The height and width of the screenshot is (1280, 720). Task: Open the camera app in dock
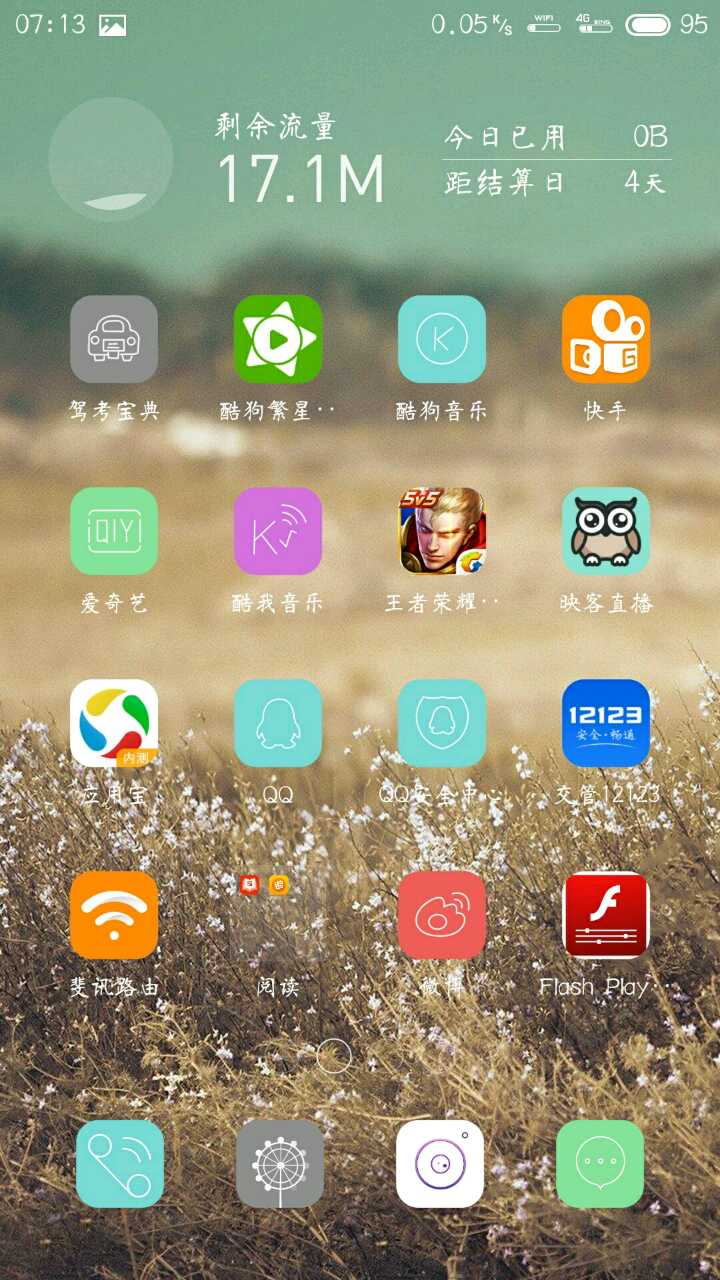(x=440, y=1164)
